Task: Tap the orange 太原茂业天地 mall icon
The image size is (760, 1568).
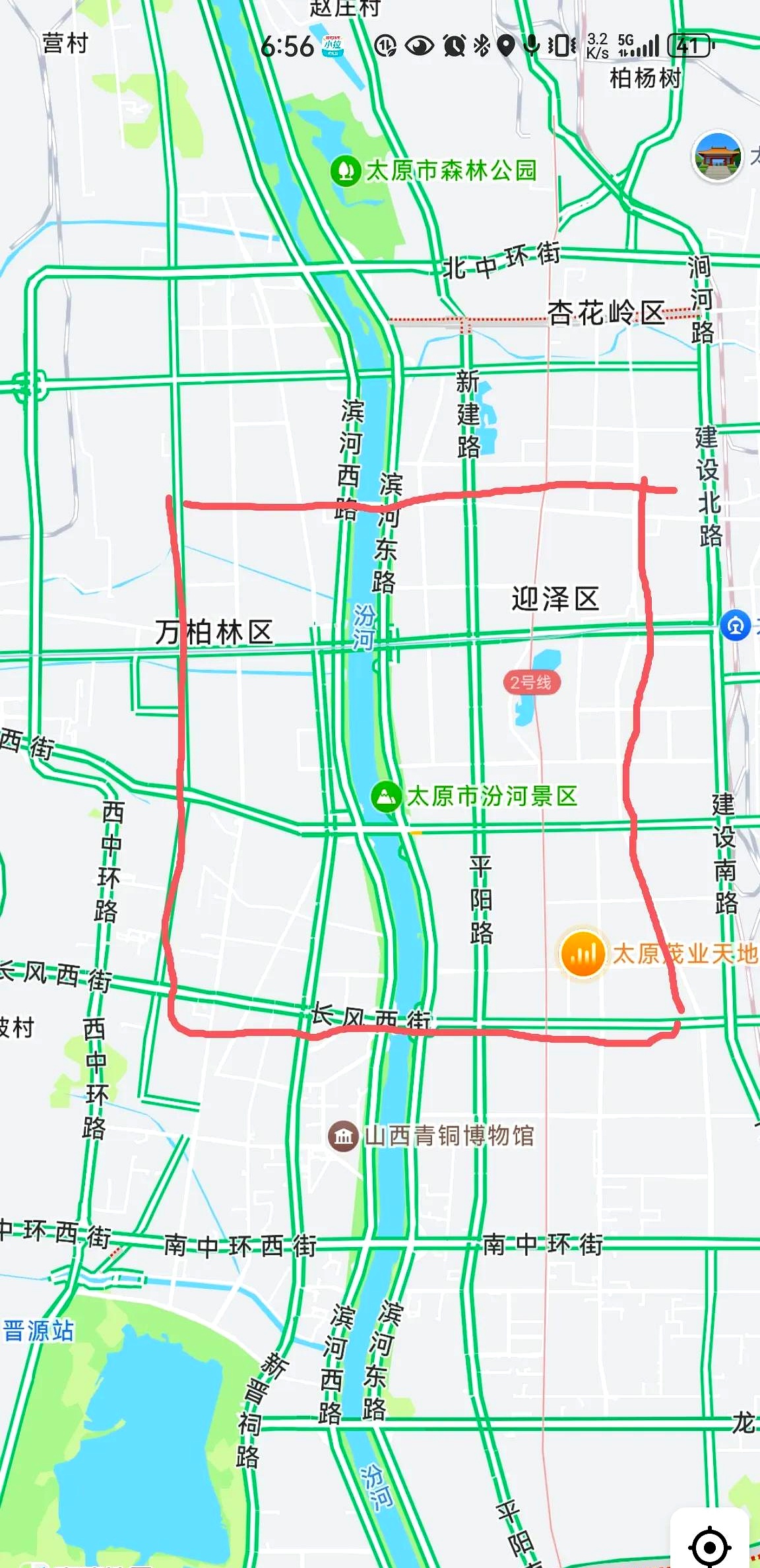Action: [582, 953]
